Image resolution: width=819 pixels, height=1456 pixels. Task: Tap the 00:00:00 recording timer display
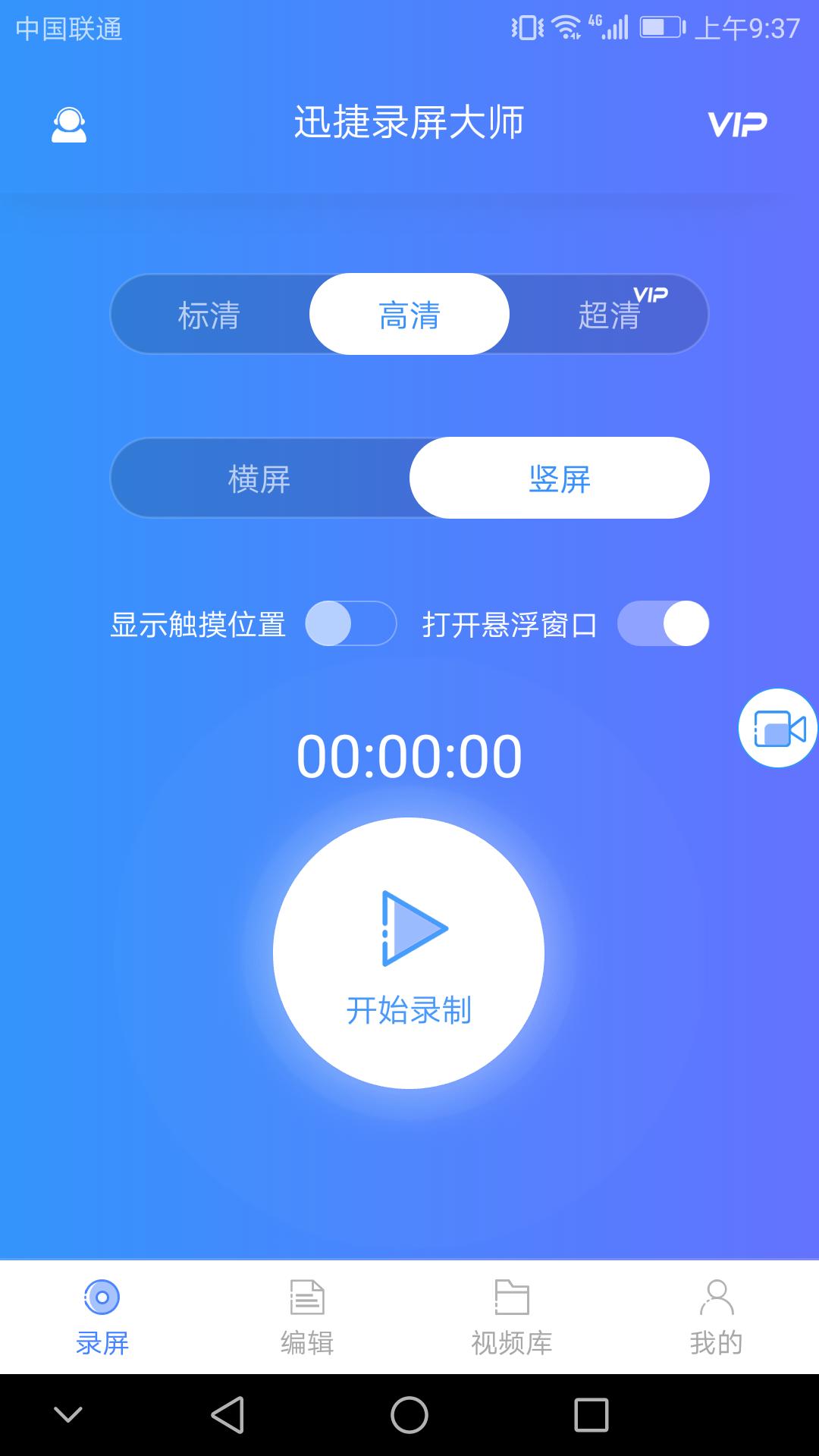[409, 753]
